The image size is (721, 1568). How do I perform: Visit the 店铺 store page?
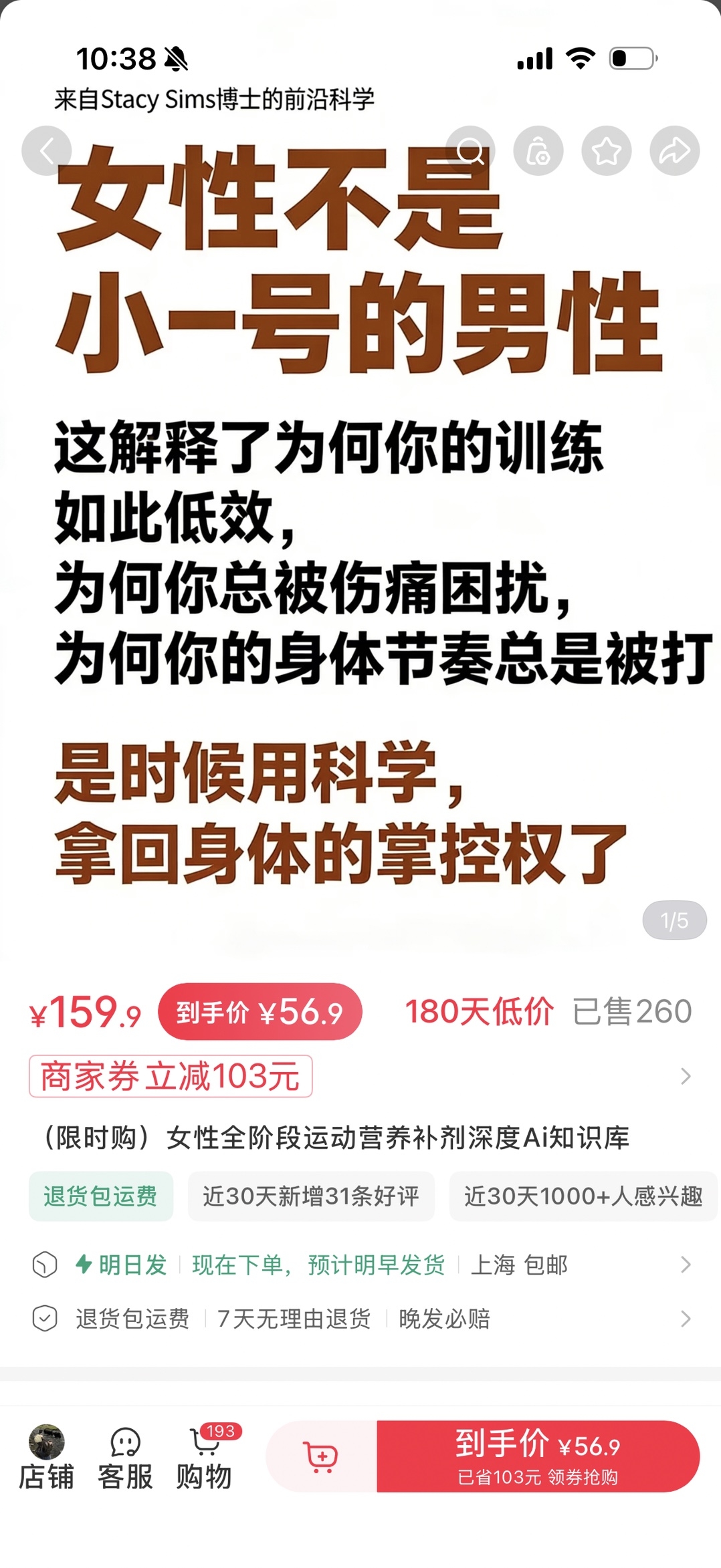coord(46,1457)
